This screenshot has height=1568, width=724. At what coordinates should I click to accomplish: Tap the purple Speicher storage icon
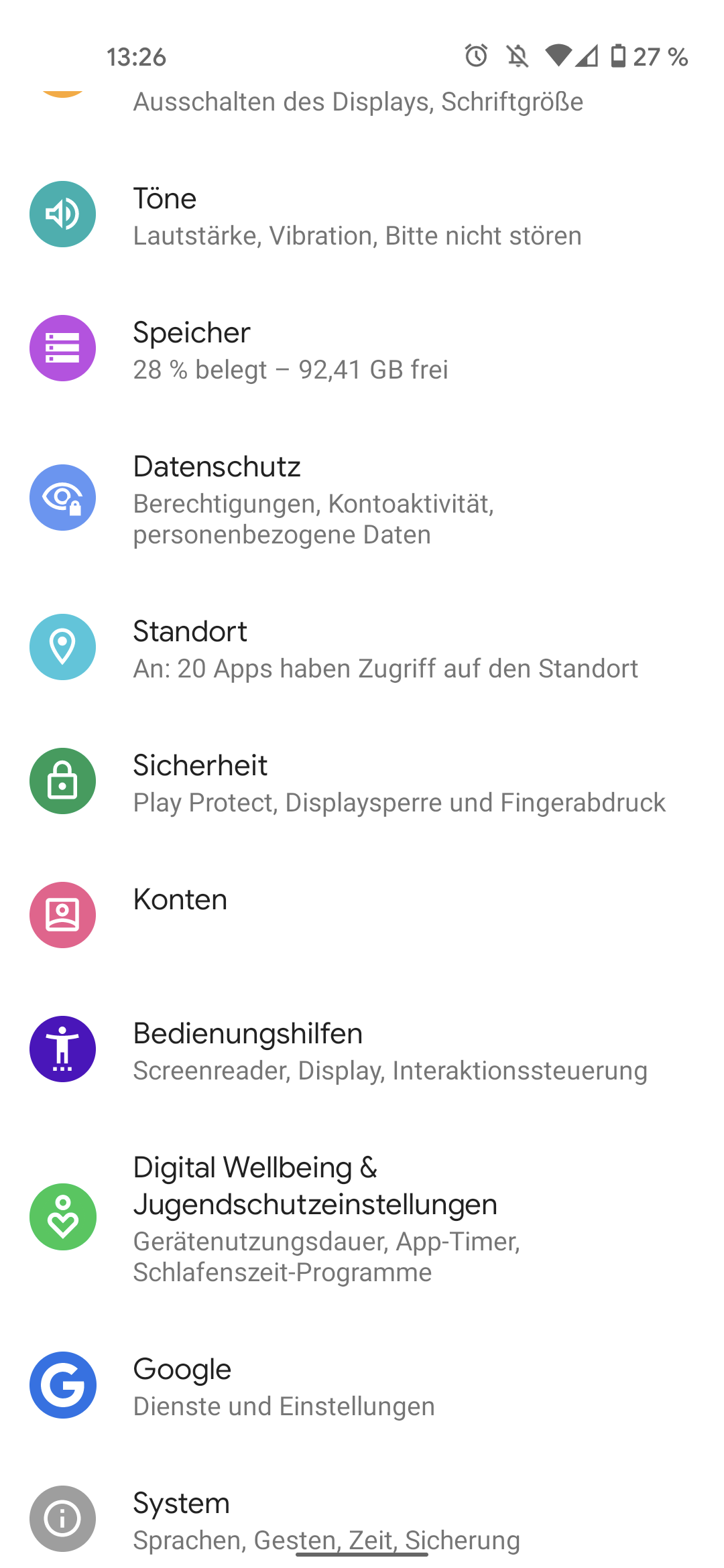click(x=62, y=348)
